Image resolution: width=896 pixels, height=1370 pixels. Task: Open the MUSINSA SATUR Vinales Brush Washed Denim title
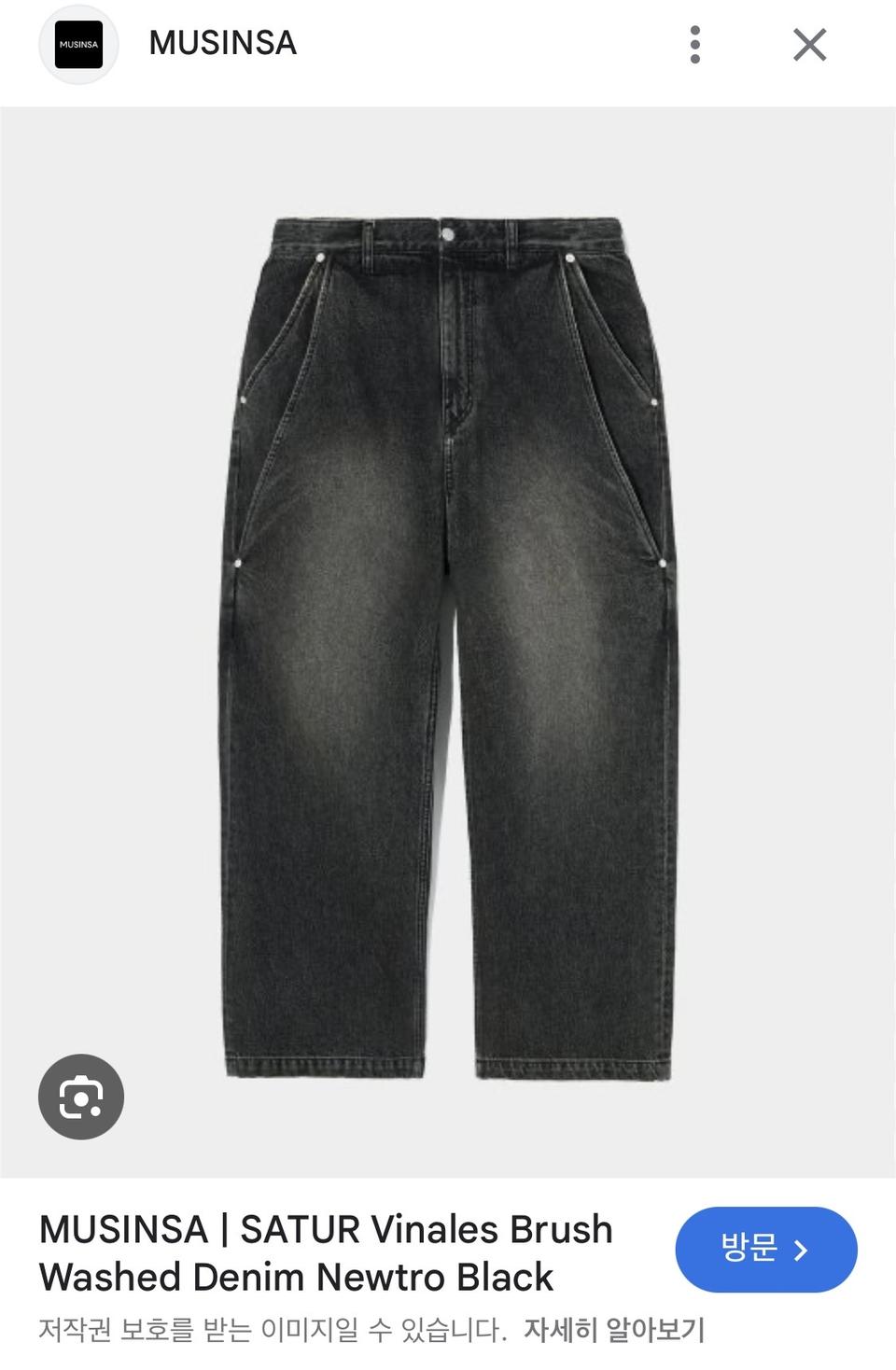(325, 1252)
